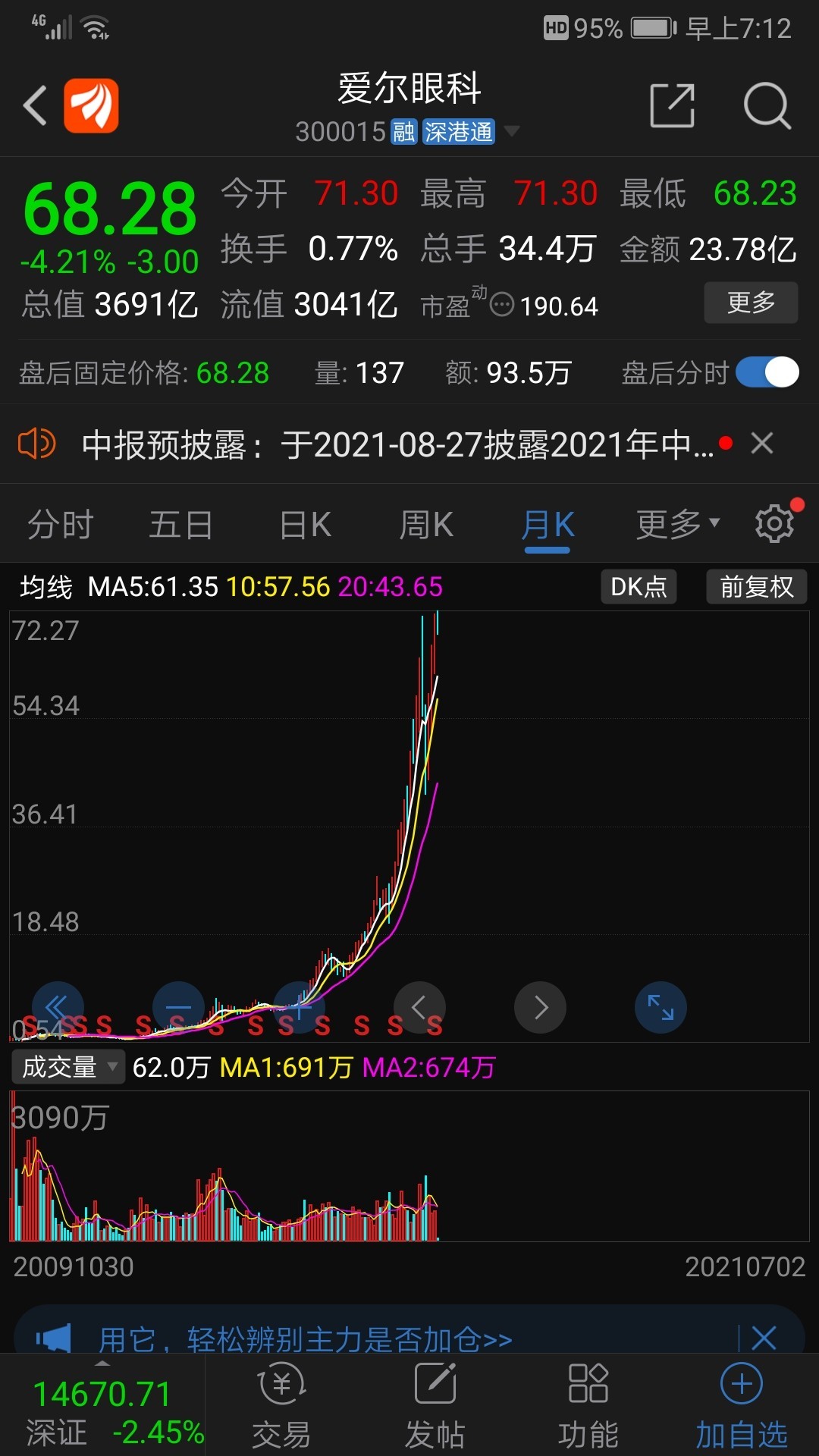Enable 前复权 price adjustment mode

click(x=756, y=586)
